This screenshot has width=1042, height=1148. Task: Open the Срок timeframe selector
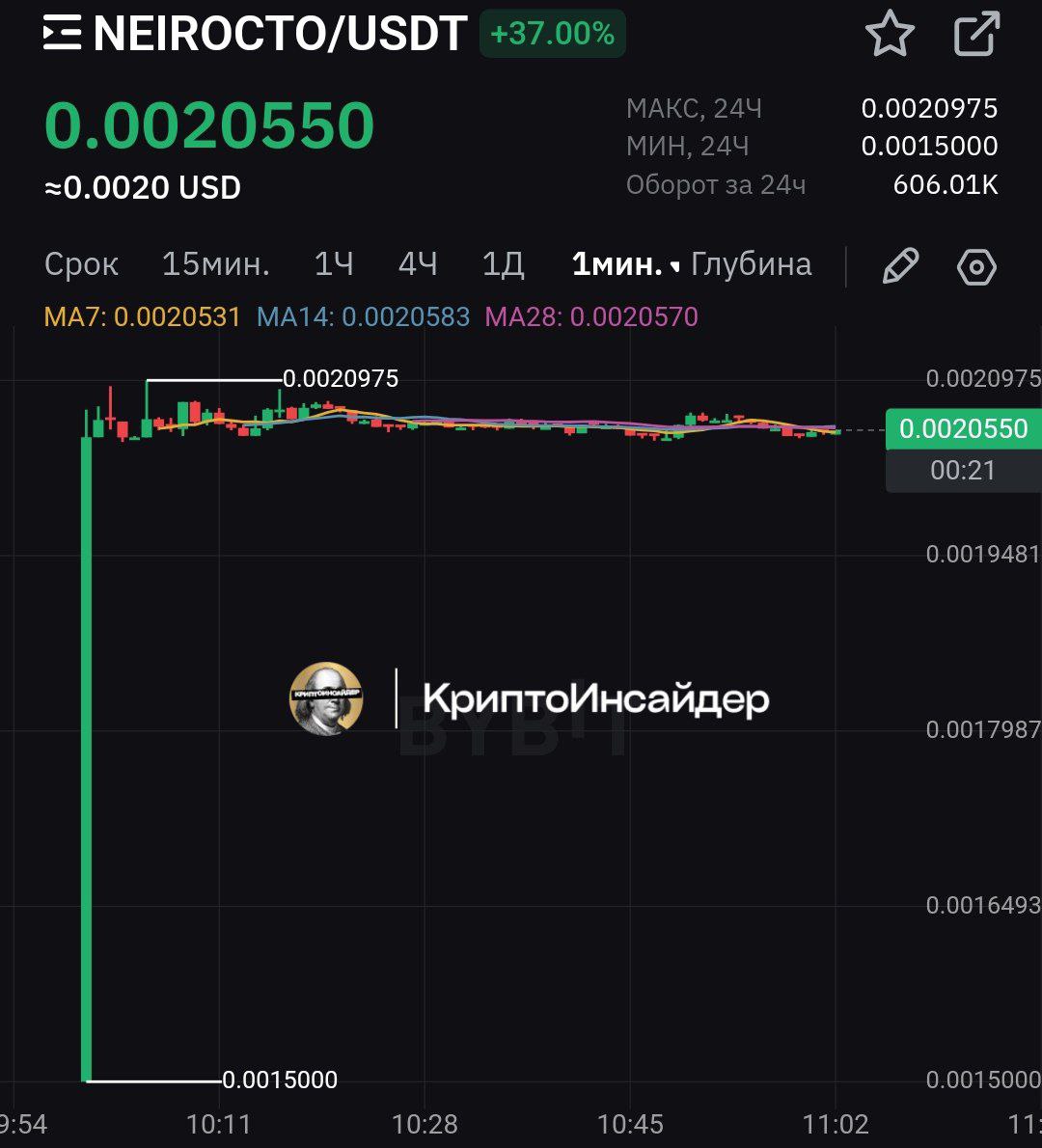pos(81,263)
